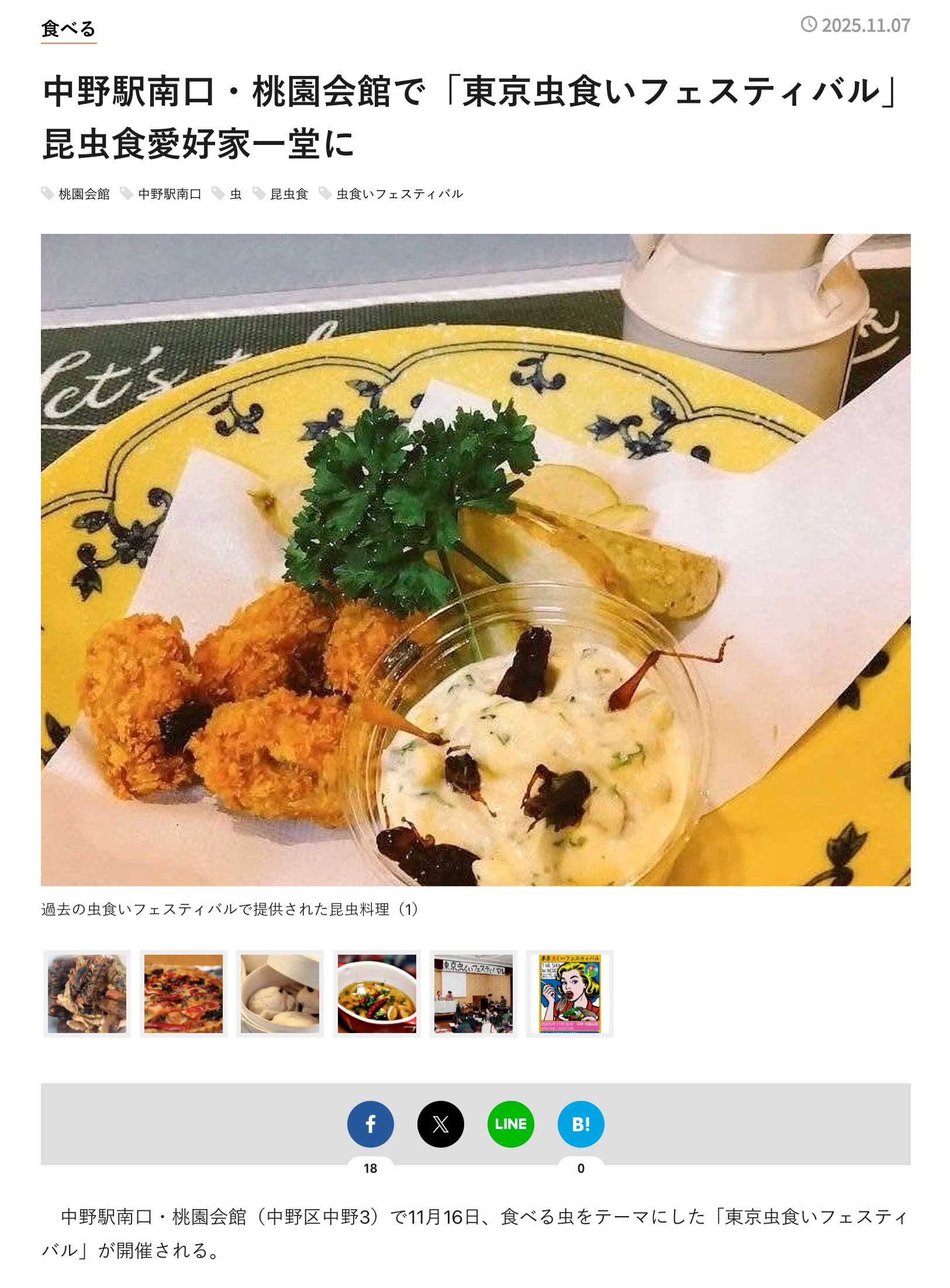The image size is (950, 1288).
Task: Tap the 虫 tag
Action: (x=235, y=194)
